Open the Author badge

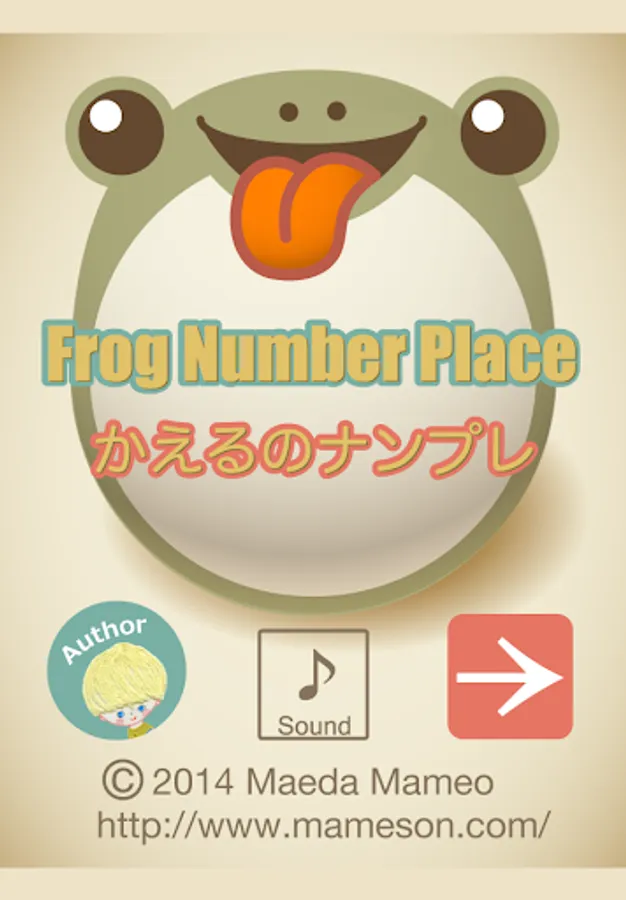click(116, 670)
